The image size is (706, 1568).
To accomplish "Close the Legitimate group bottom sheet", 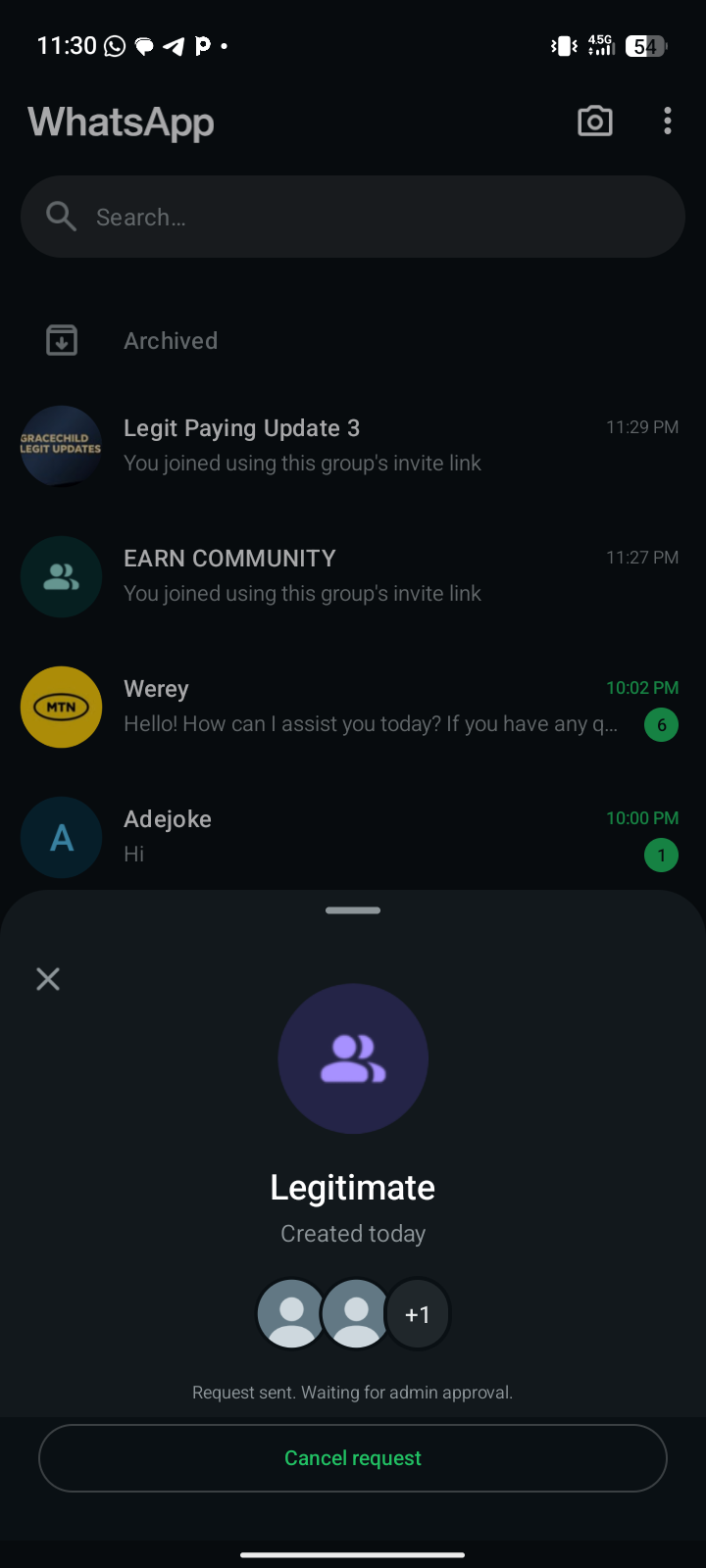I will tap(48, 979).
